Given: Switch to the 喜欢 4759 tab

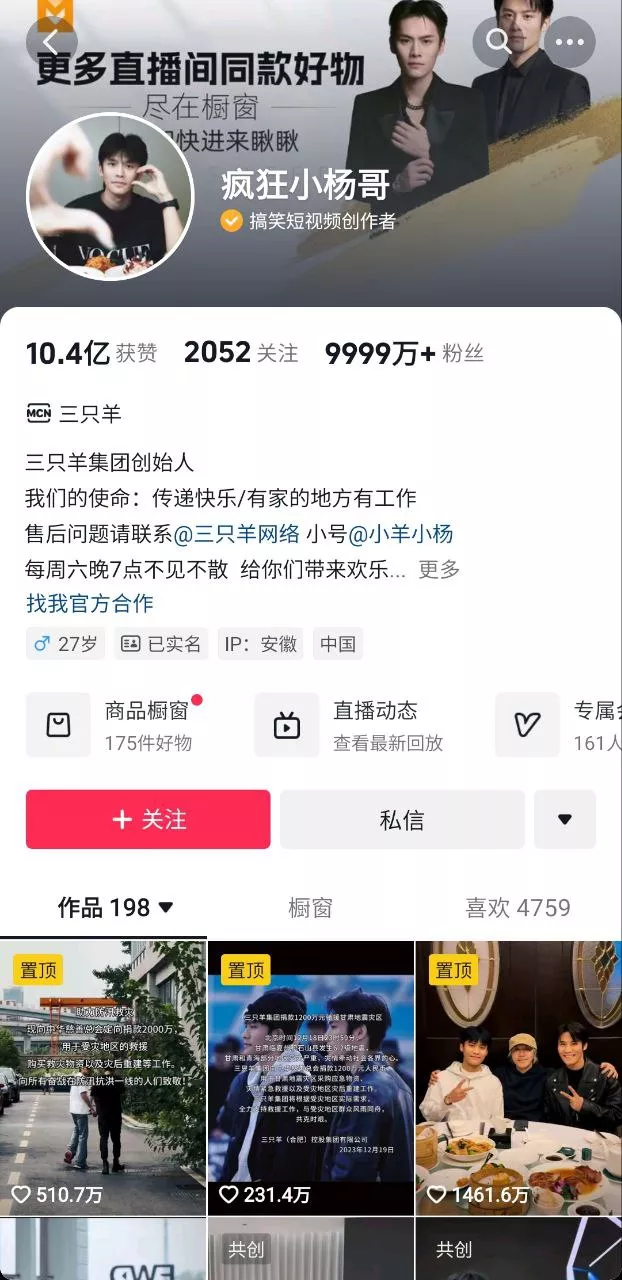Looking at the screenshot, I should tap(518, 908).
